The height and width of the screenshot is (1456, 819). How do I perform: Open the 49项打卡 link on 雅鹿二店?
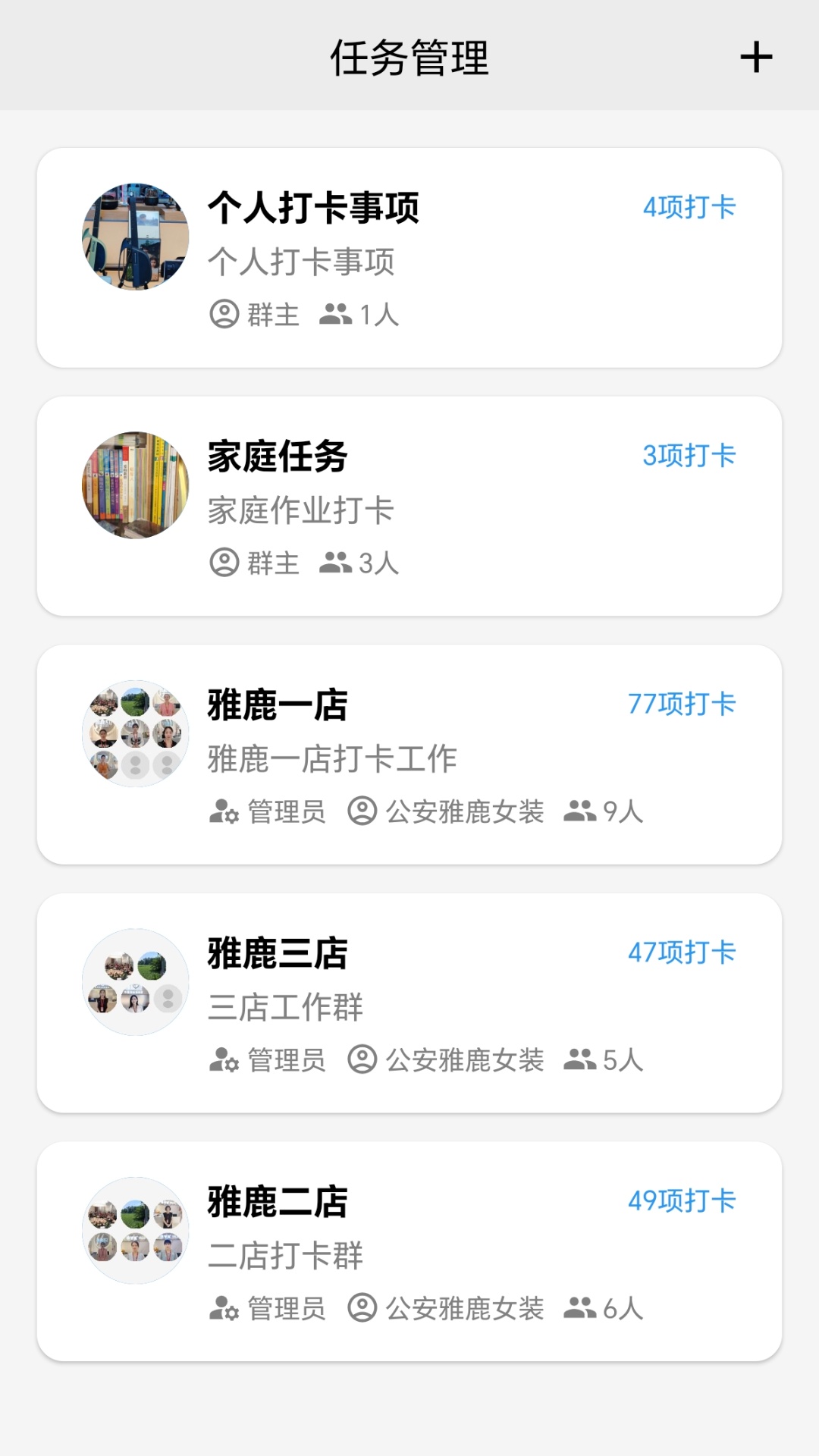682,1198
